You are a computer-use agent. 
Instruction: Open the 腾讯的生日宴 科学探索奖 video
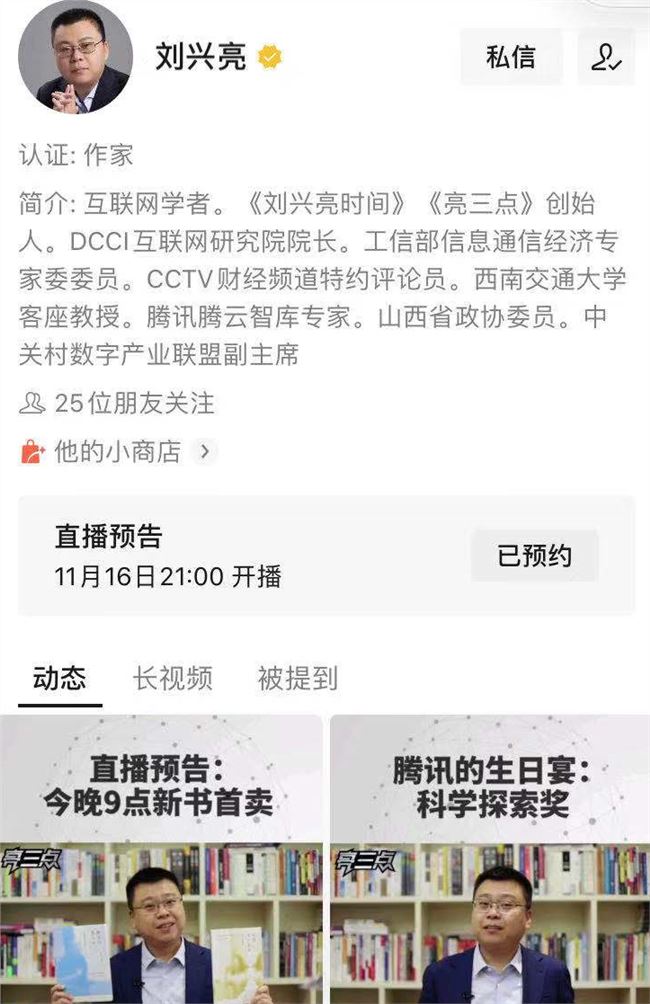[x=490, y=860]
